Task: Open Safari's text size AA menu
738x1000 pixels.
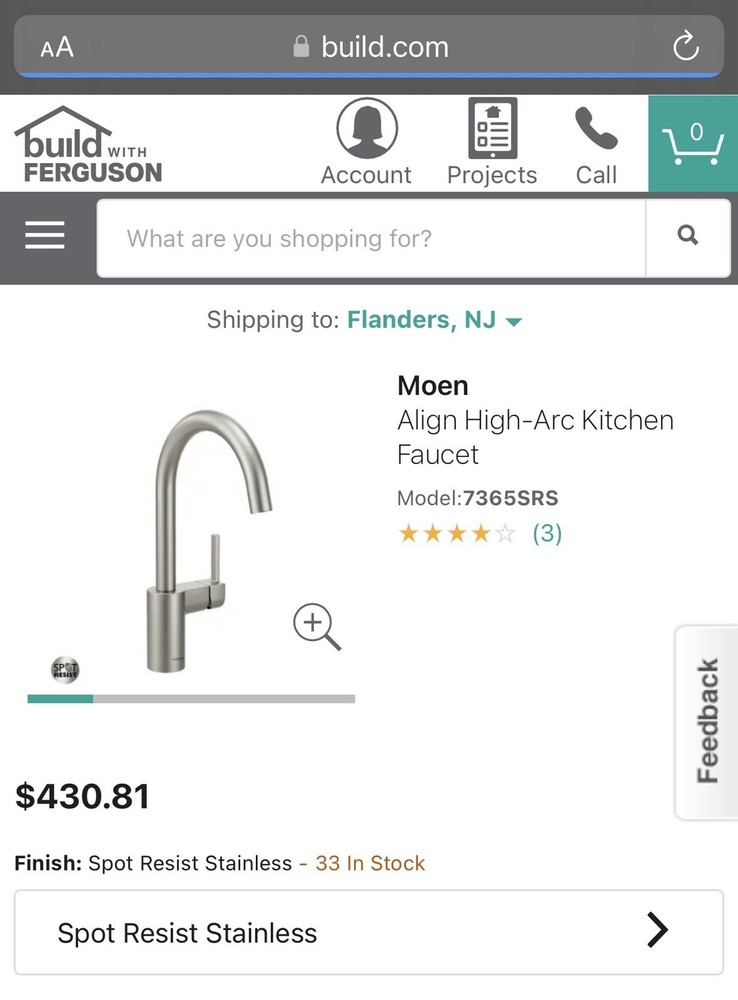Action: pyautogui.click(x=57, y=47)
